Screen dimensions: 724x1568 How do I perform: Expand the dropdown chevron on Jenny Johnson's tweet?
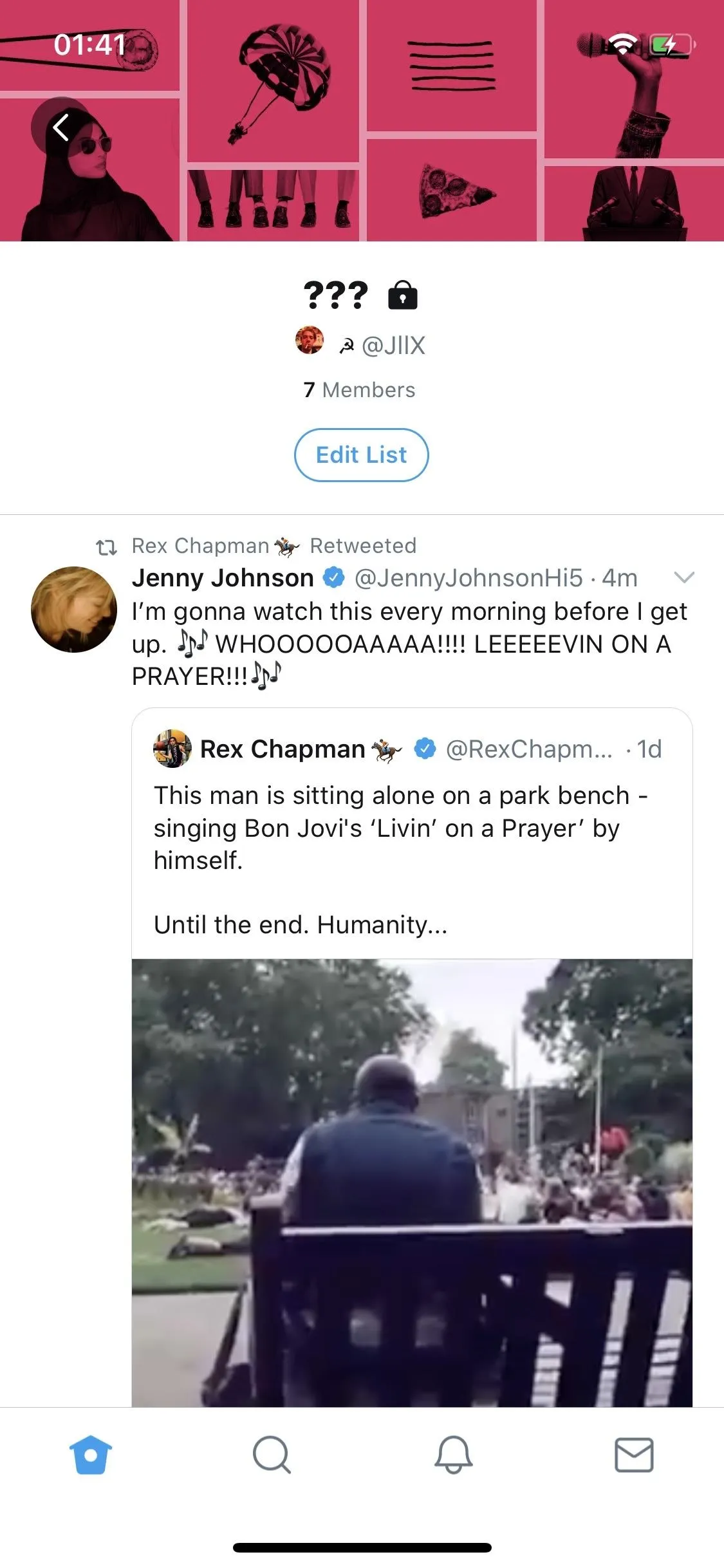[683, 577]
